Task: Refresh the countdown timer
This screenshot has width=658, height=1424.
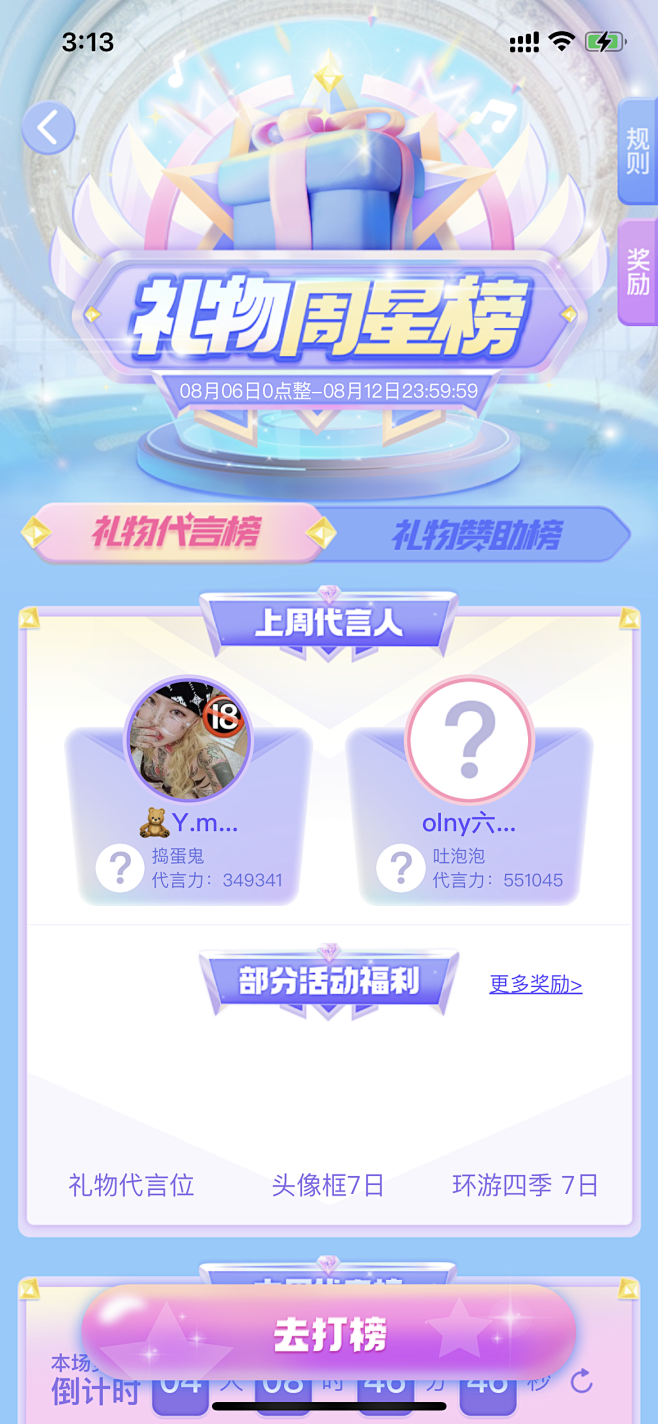Action: [x=581, y=1382]
